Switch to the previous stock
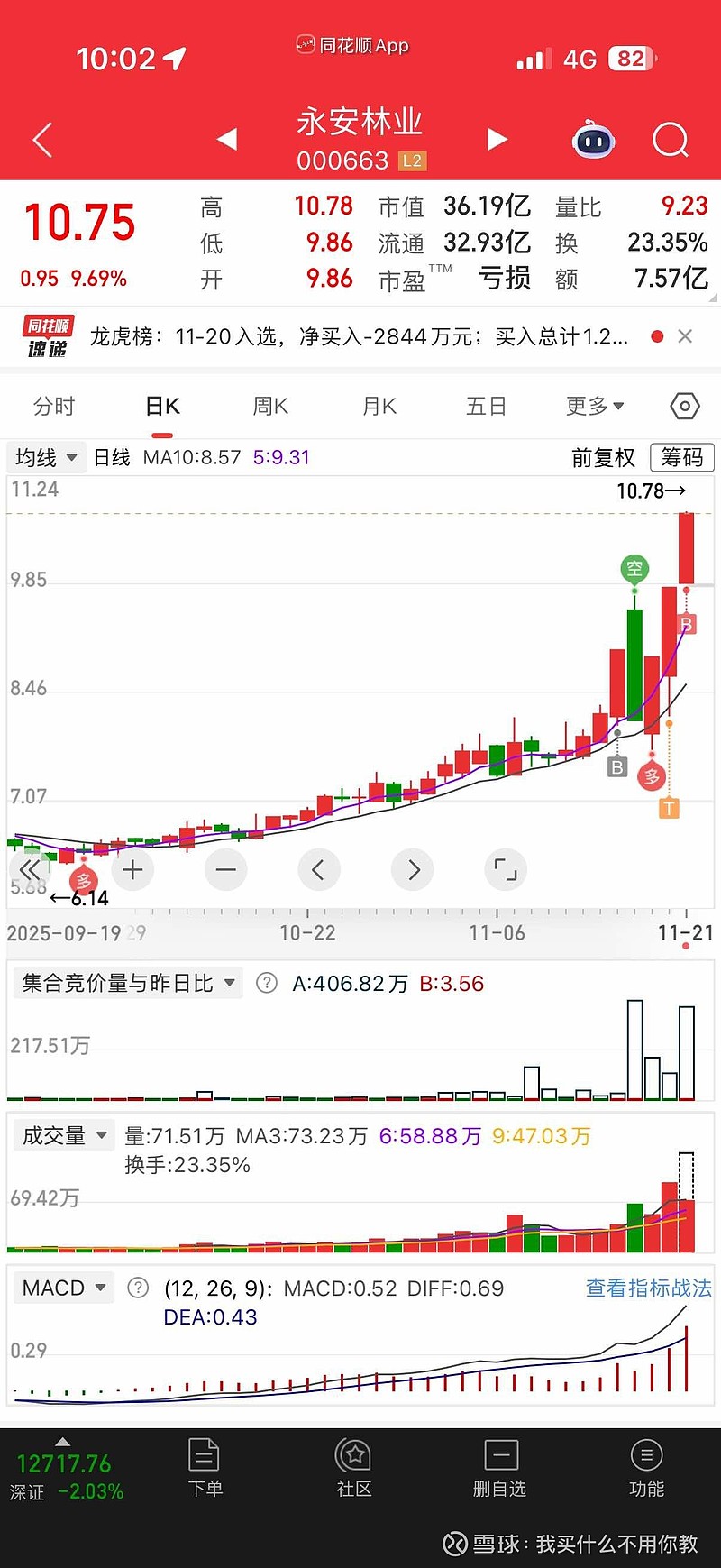This screenshot has height=1568, width=721. pos(227,139)
